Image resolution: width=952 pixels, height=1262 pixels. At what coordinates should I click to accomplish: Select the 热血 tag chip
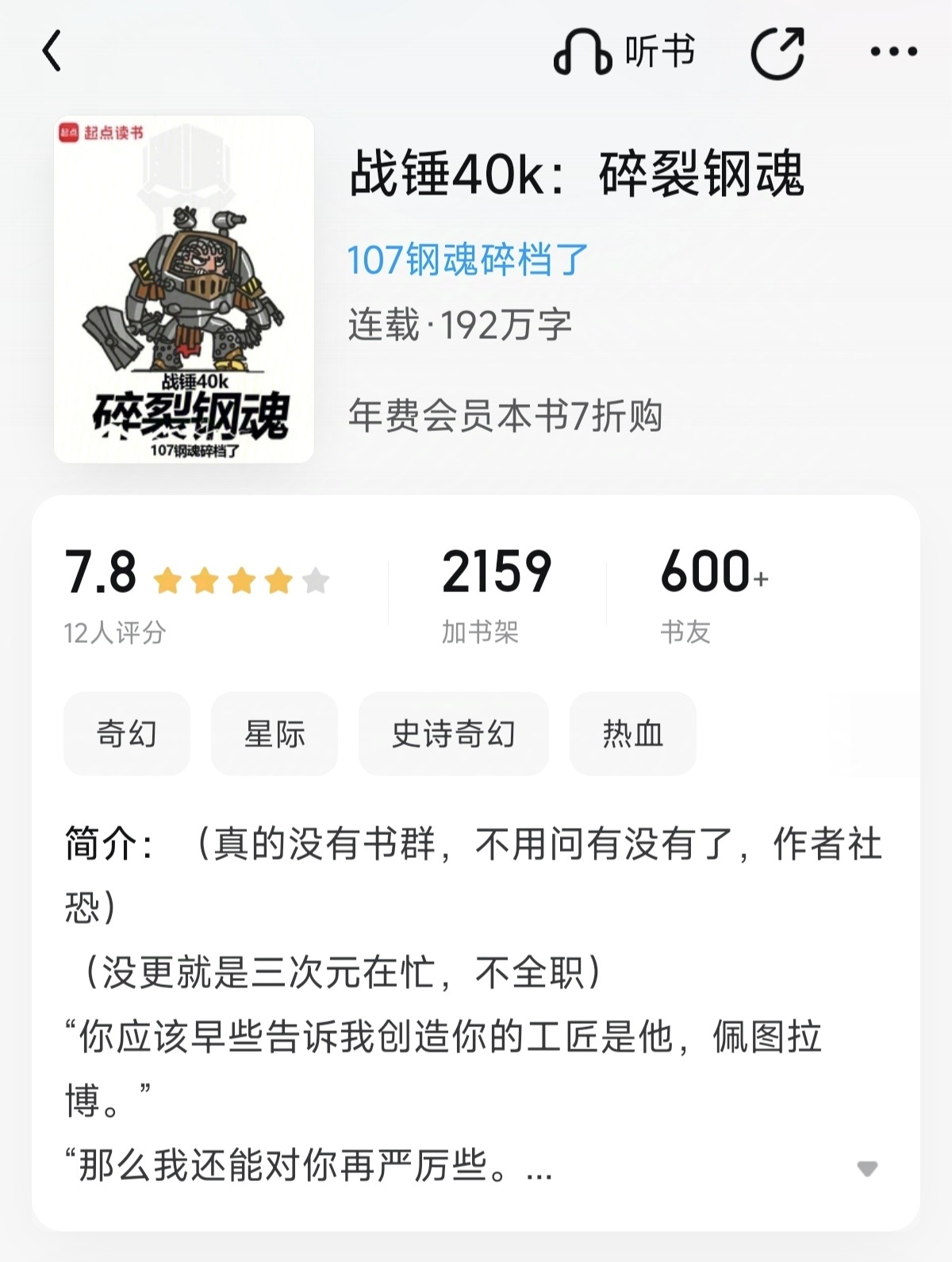pos(632,733)
